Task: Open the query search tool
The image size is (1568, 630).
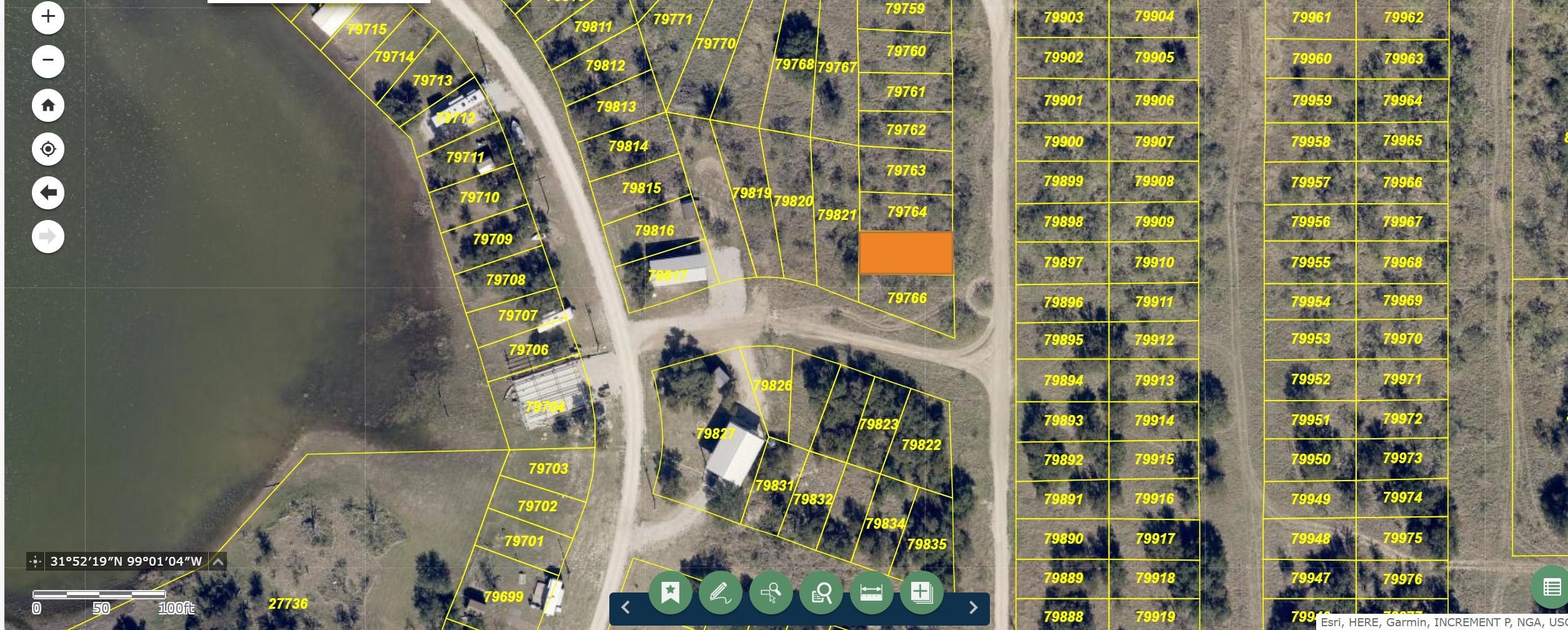Action: pos(821,592)
